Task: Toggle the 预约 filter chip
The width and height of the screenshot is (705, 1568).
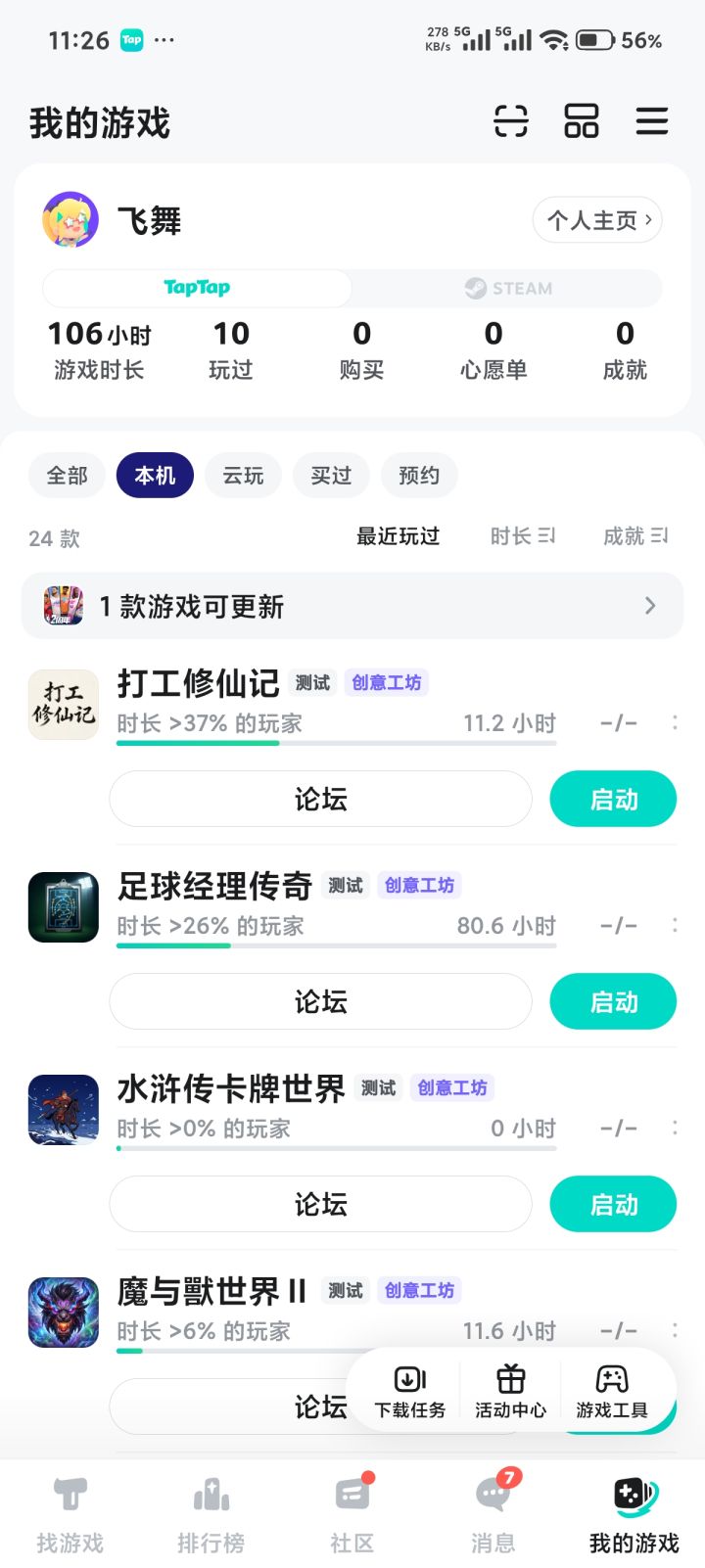Action: (x=419, y=475)
